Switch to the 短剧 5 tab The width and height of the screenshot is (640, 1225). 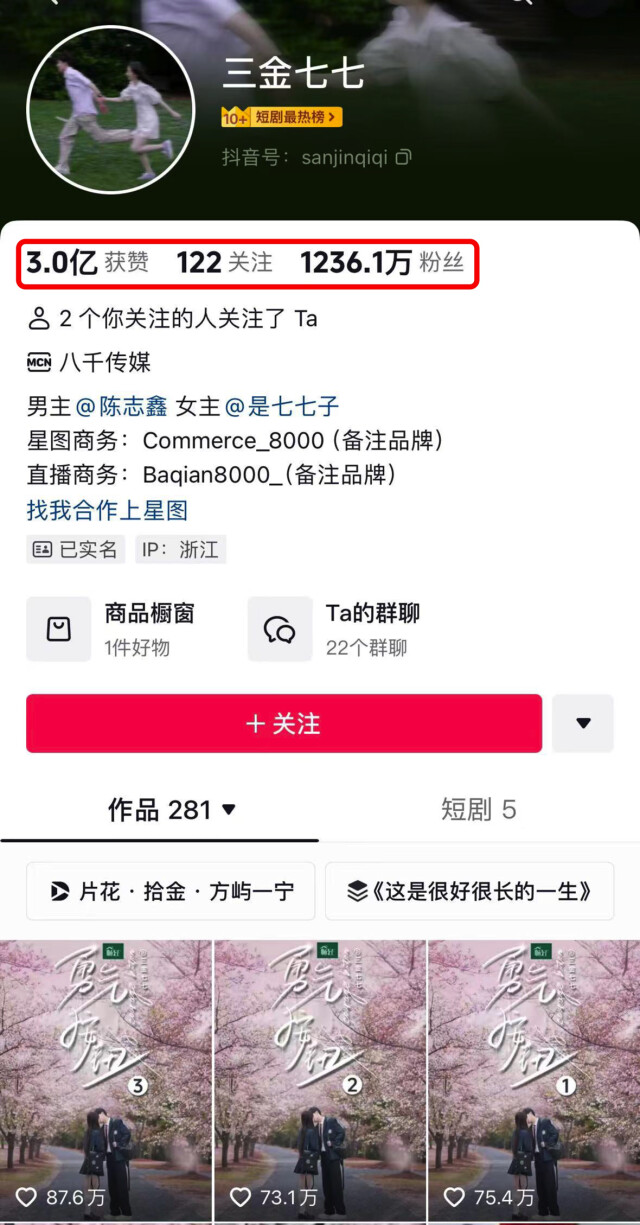click(x=478, y=809)
